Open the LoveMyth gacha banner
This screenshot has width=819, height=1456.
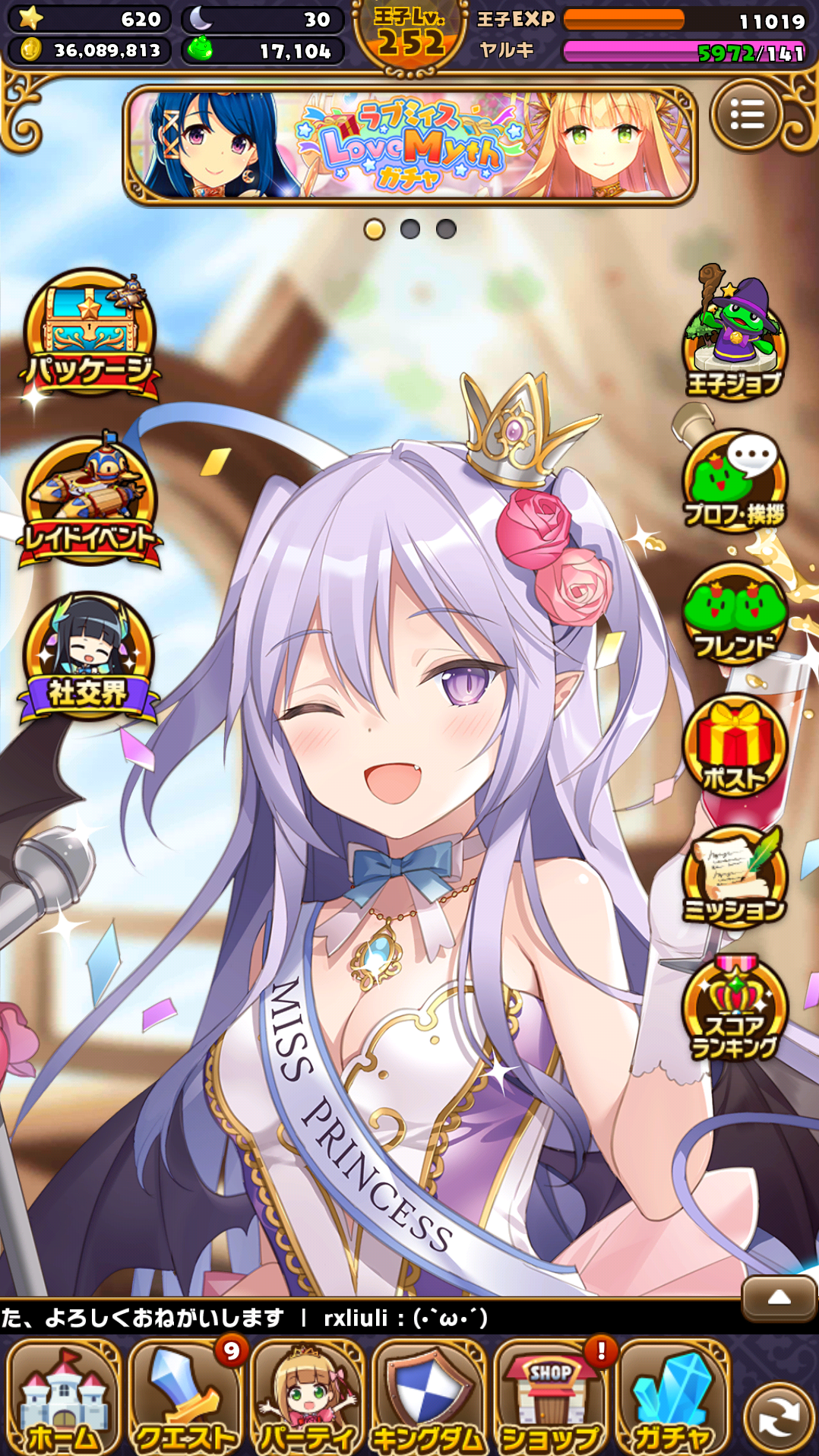pos(410,144)
